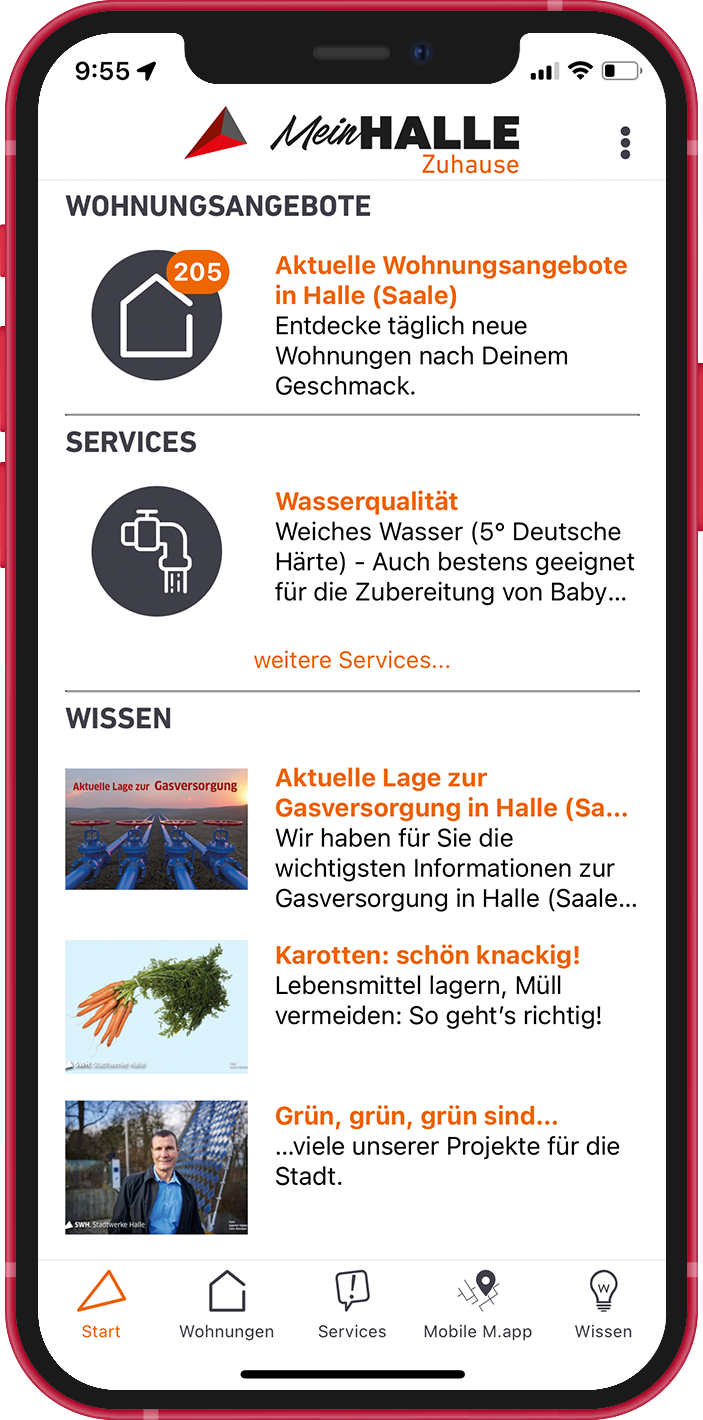Open the Karotten: schön knackig! article
Screen dimensions: 703x1420
(x=427, y=955)
